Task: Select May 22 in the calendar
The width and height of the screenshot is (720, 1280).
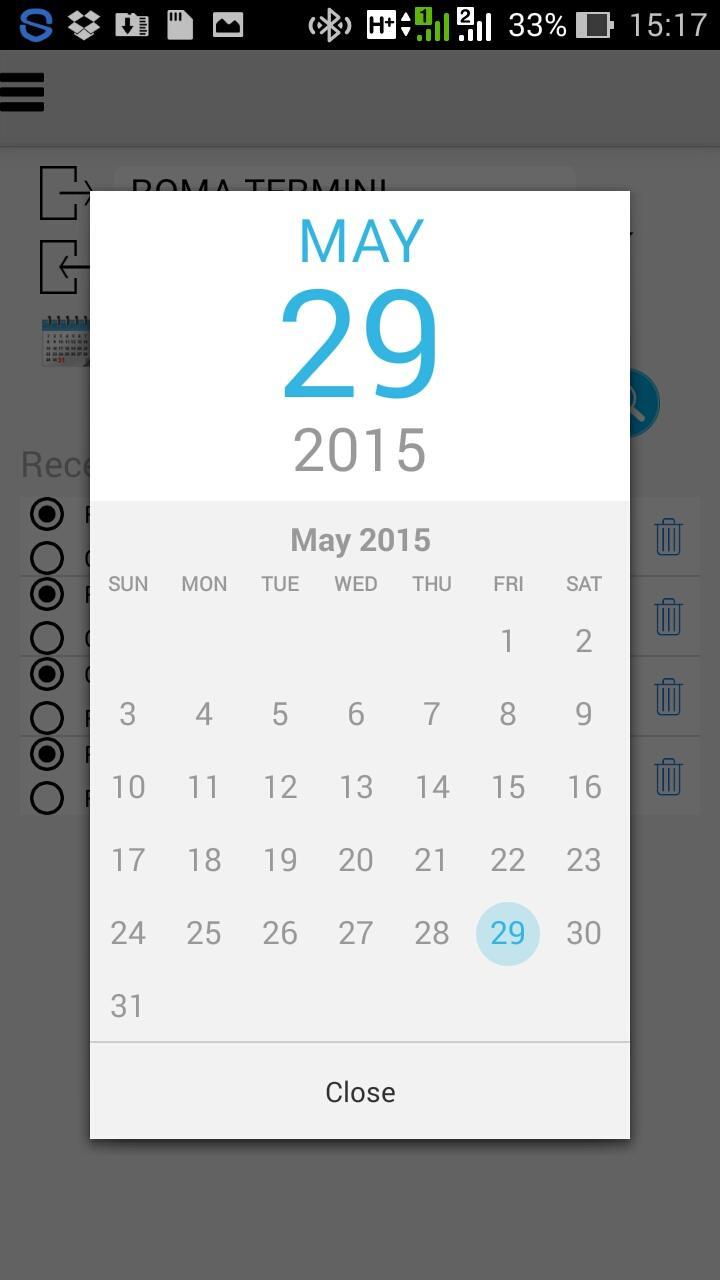Action: point(508,860)
